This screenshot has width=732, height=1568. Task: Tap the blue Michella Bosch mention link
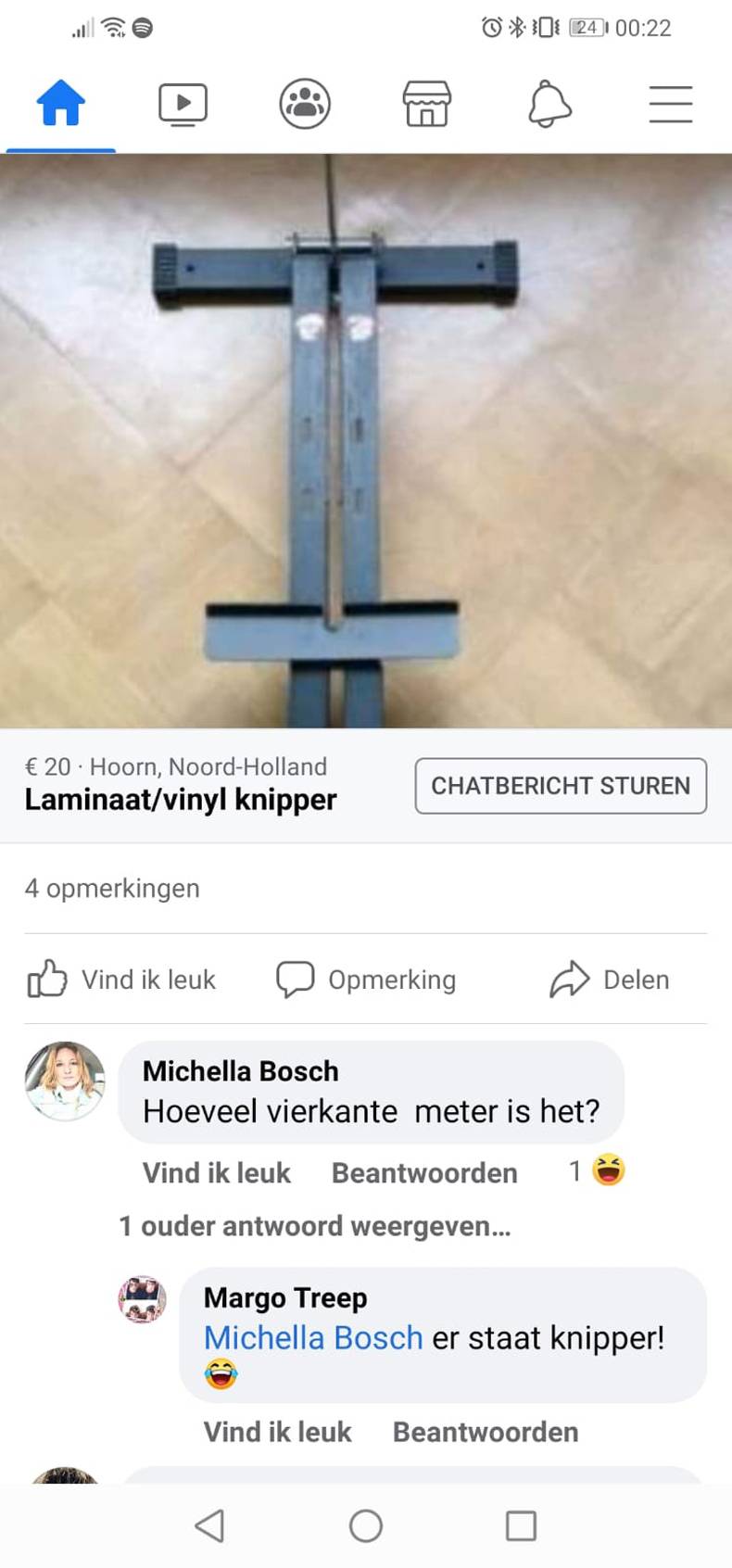(x=313, y=1338)
